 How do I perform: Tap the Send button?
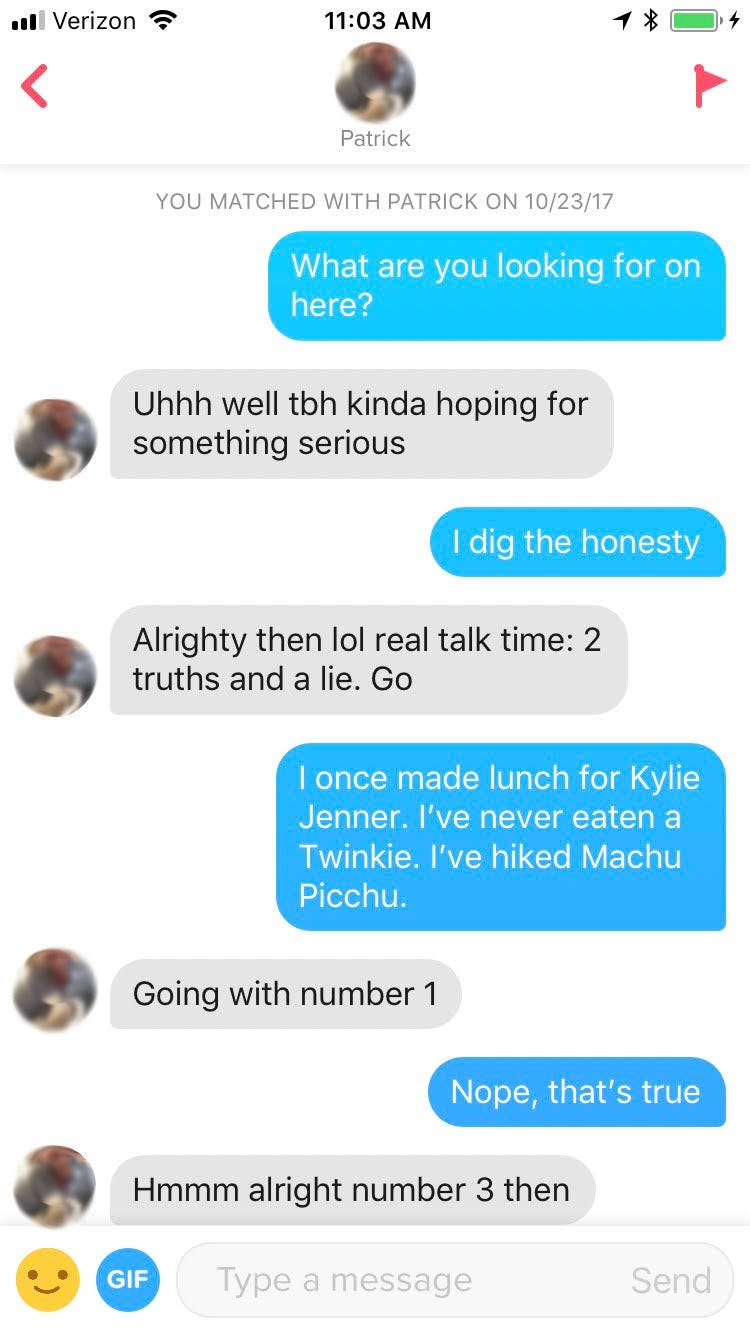click(670, 1280)
